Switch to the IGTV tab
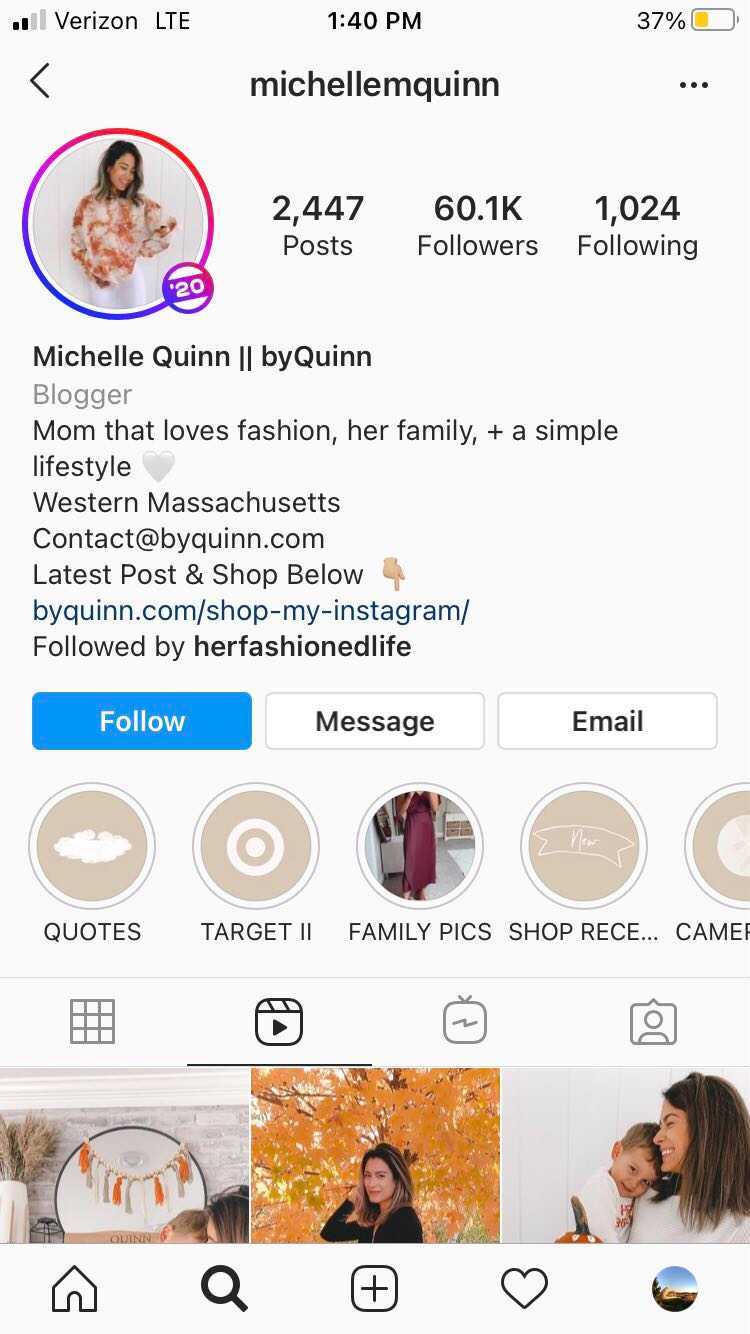The width and height of the screenshot is (750, 1334). (465, 1022)
